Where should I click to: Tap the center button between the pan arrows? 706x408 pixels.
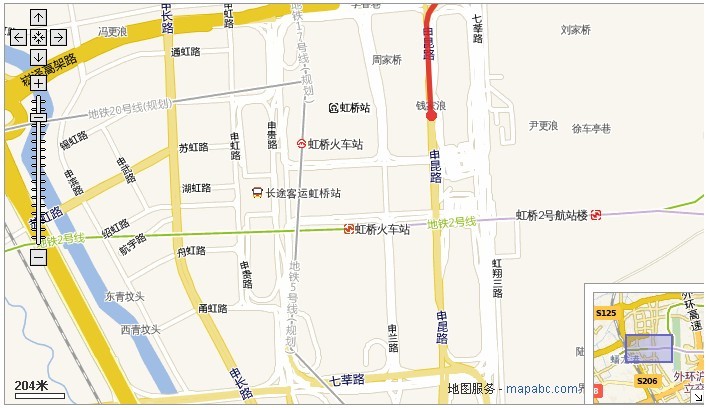click(x=38, y=37)
